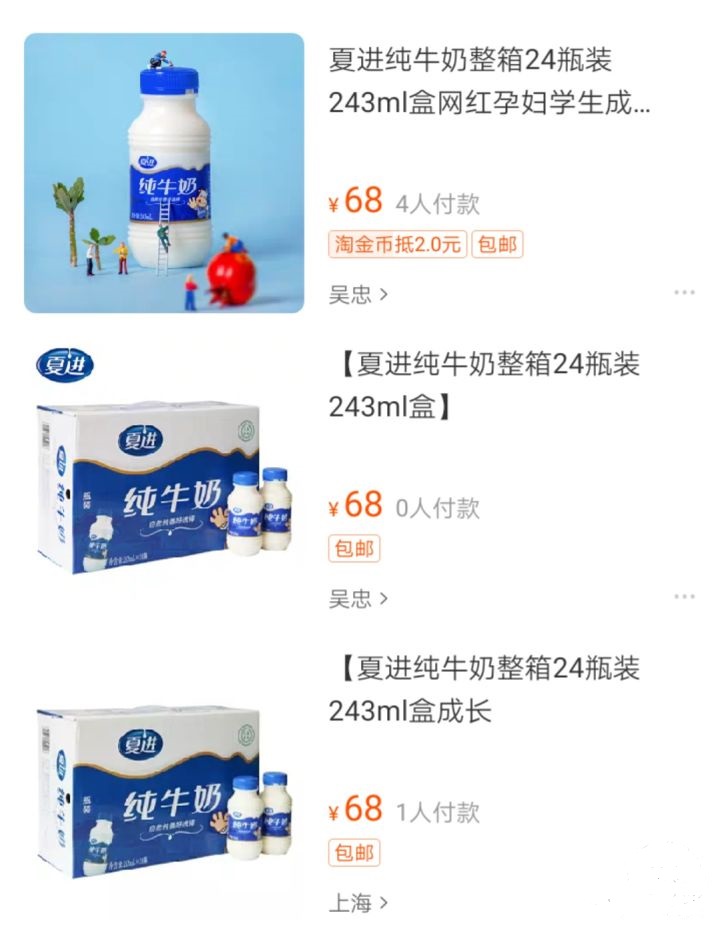This screenshot has height=934, width=720.
Task: Expand the 上海 seller location chevron
Action: (383, 903)
